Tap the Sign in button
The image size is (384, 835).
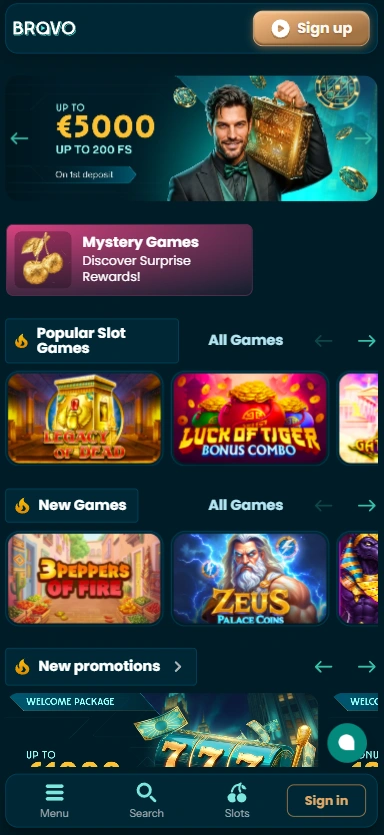pos(326,800)
